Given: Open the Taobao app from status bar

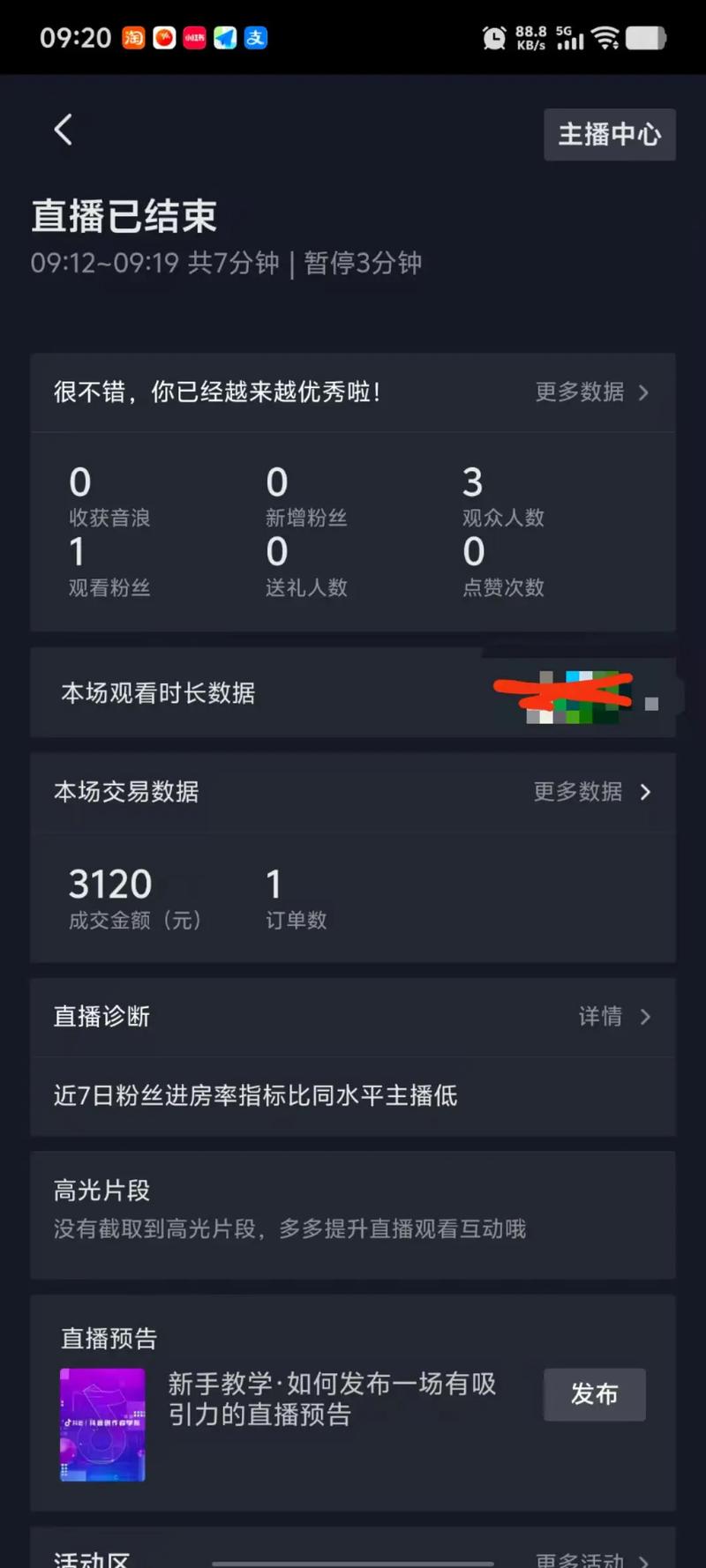Looking at the screenshot, I should click(x=132, y=37).
